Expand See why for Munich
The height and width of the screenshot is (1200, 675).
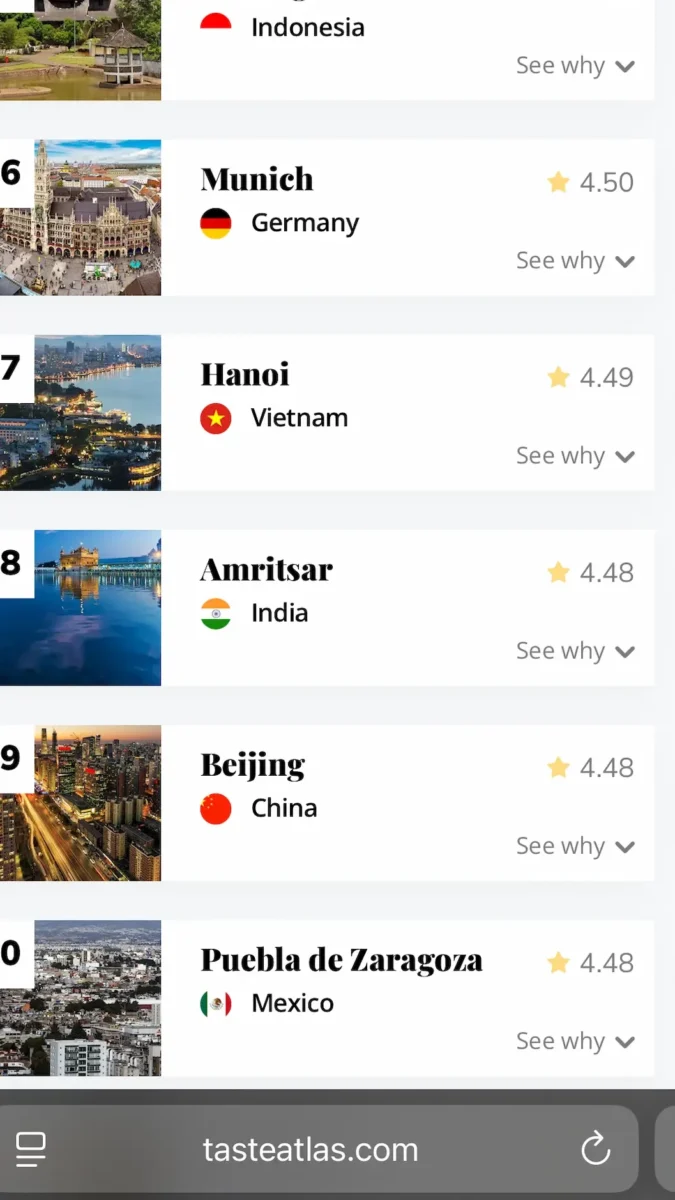pos(575,261)
